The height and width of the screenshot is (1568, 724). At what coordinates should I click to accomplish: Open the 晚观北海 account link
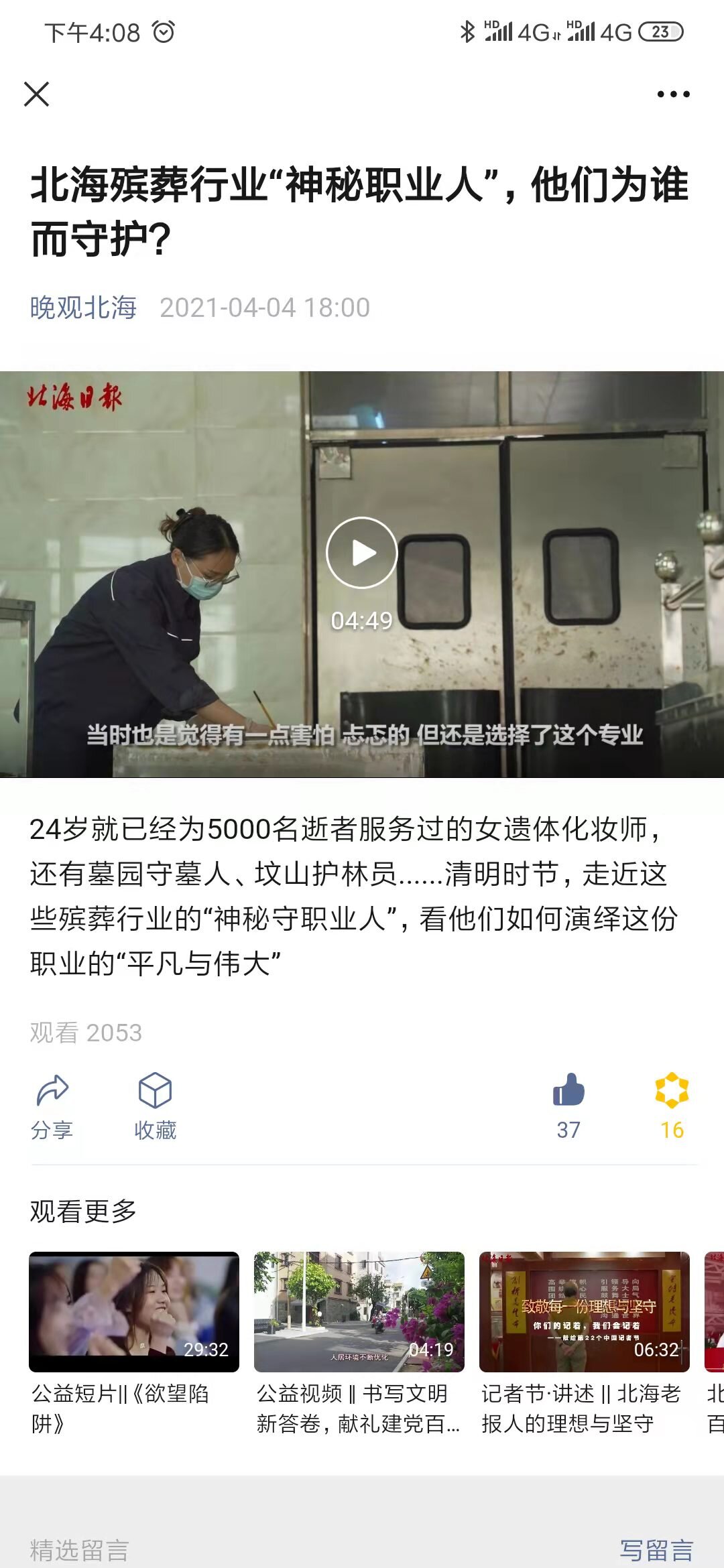[x=83, y=308]
